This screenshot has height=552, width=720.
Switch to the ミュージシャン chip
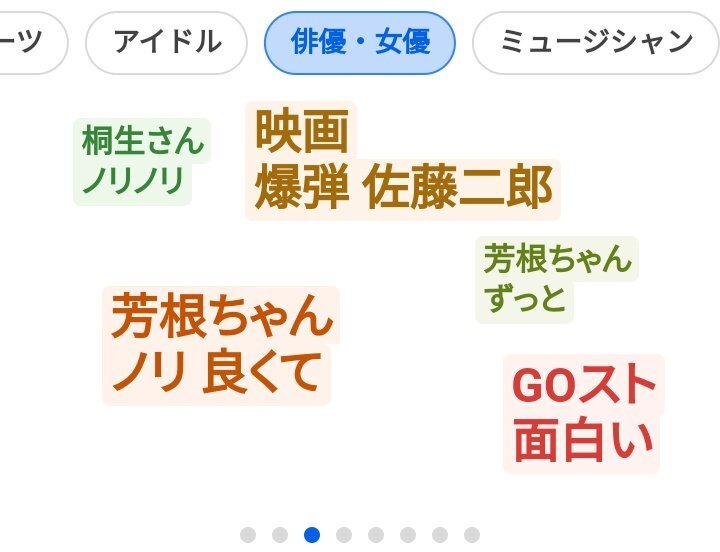click(596, 43)
